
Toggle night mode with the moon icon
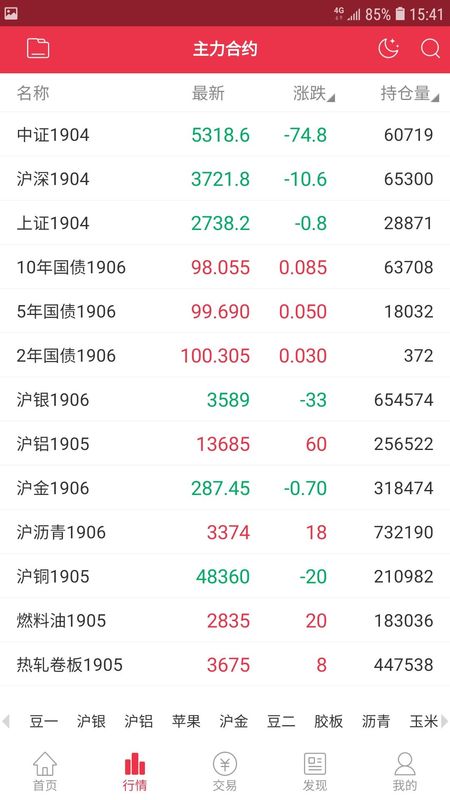coord(388,48)
